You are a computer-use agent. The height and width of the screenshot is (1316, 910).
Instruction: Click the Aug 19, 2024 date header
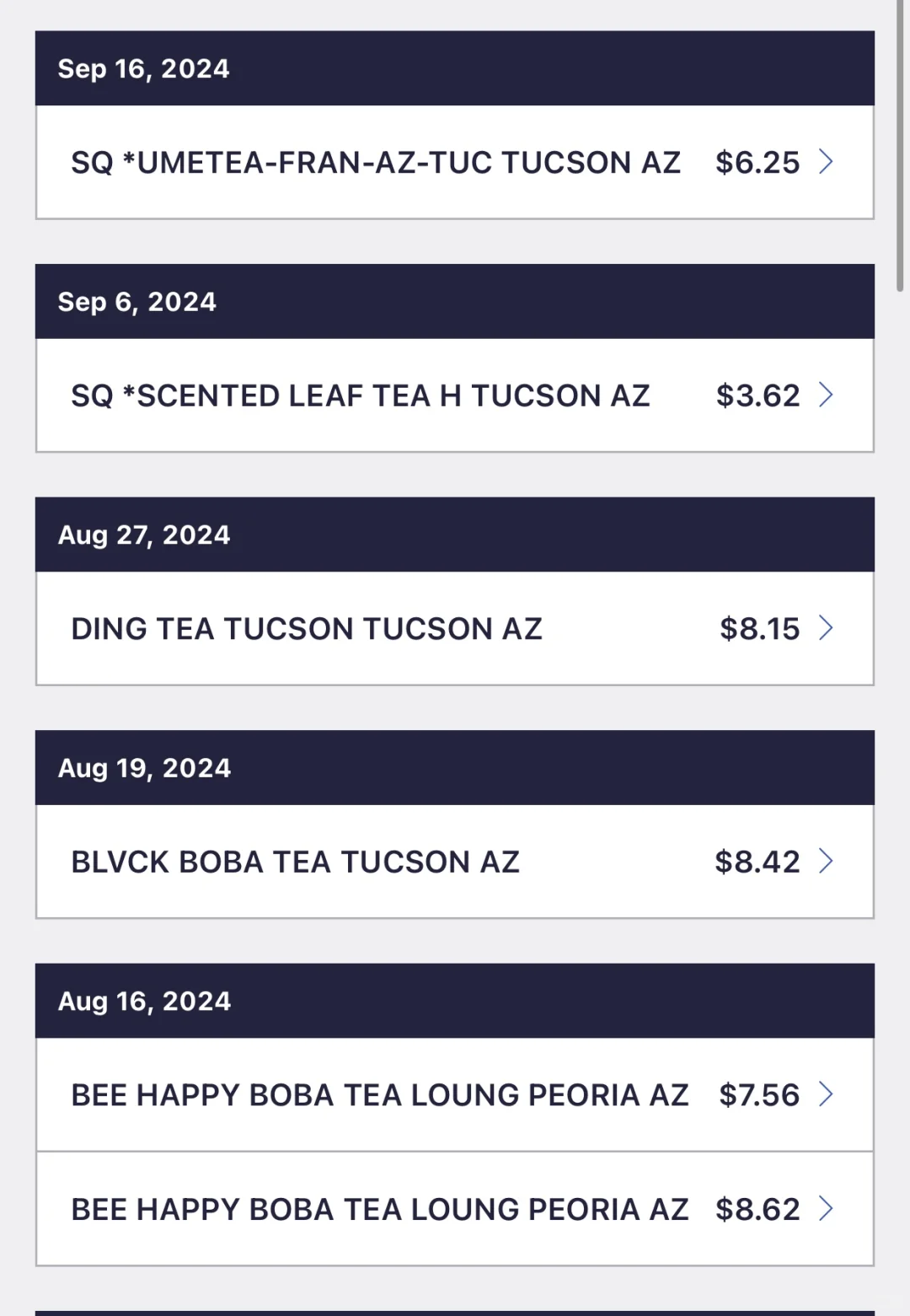[x=144, y=767]
